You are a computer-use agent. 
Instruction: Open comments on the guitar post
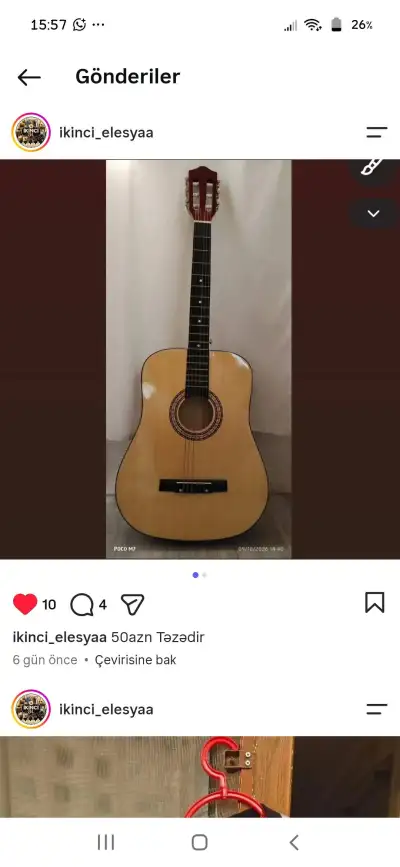pyautogui.click(x=82, y=605)
